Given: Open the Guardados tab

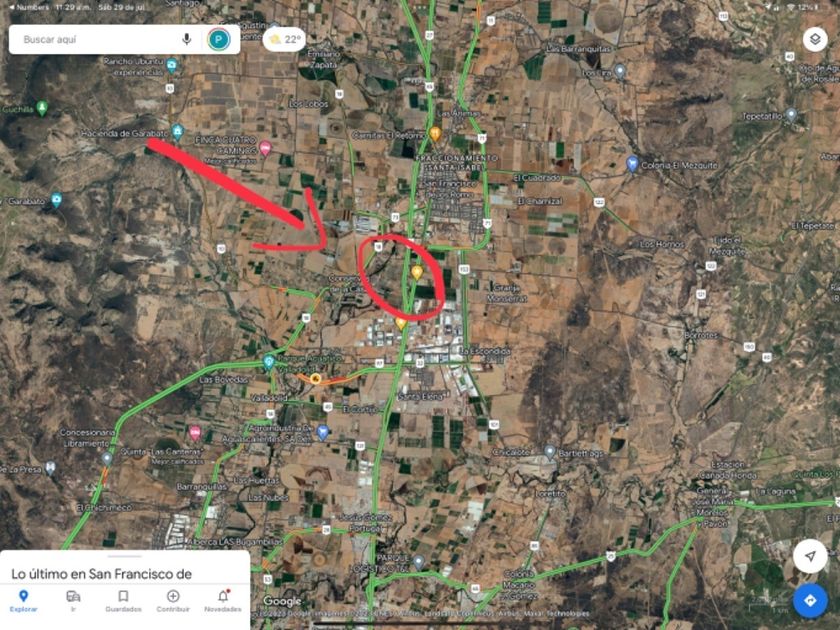Looking at the screenshot, I should coord(123,600).
